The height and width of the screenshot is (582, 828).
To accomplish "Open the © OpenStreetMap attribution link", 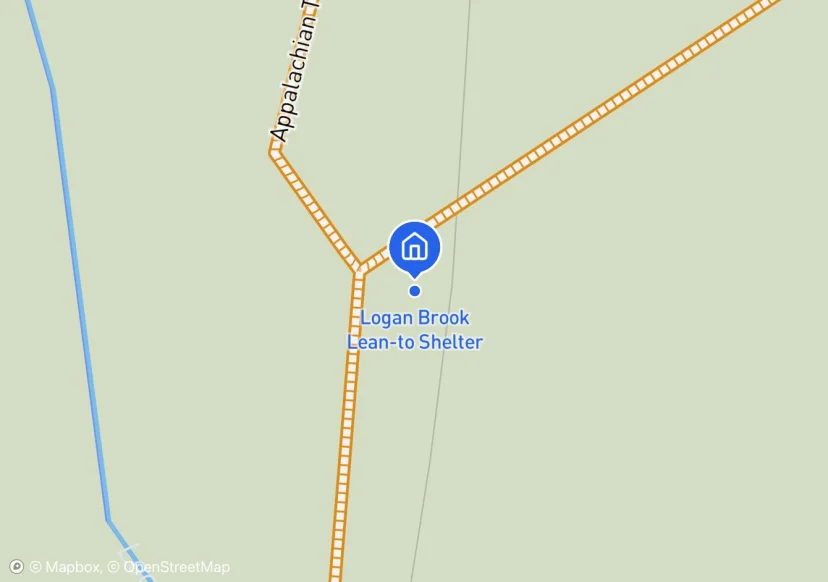I will tap(170, 568).
